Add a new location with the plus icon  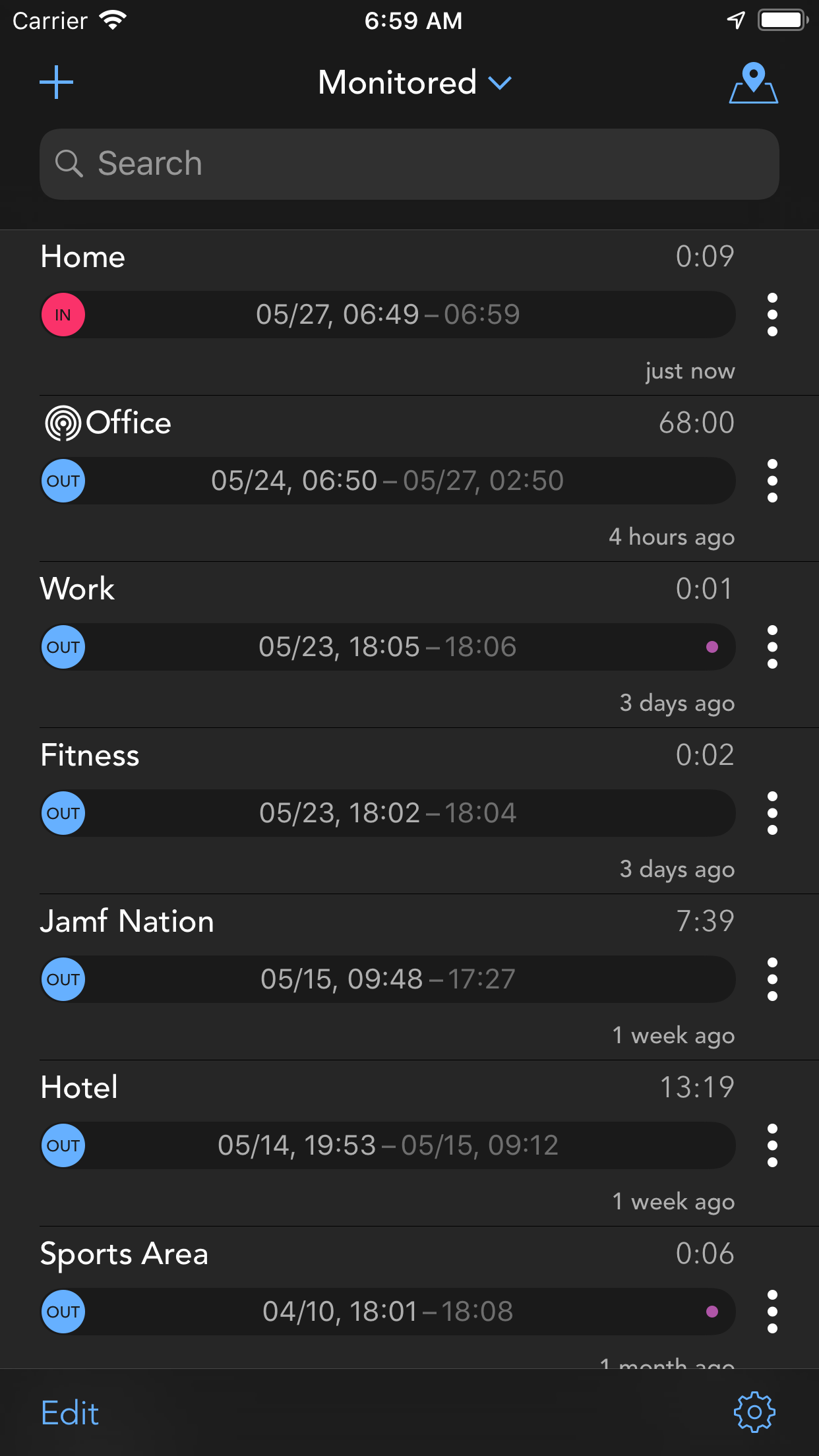[x=57, y=82]
